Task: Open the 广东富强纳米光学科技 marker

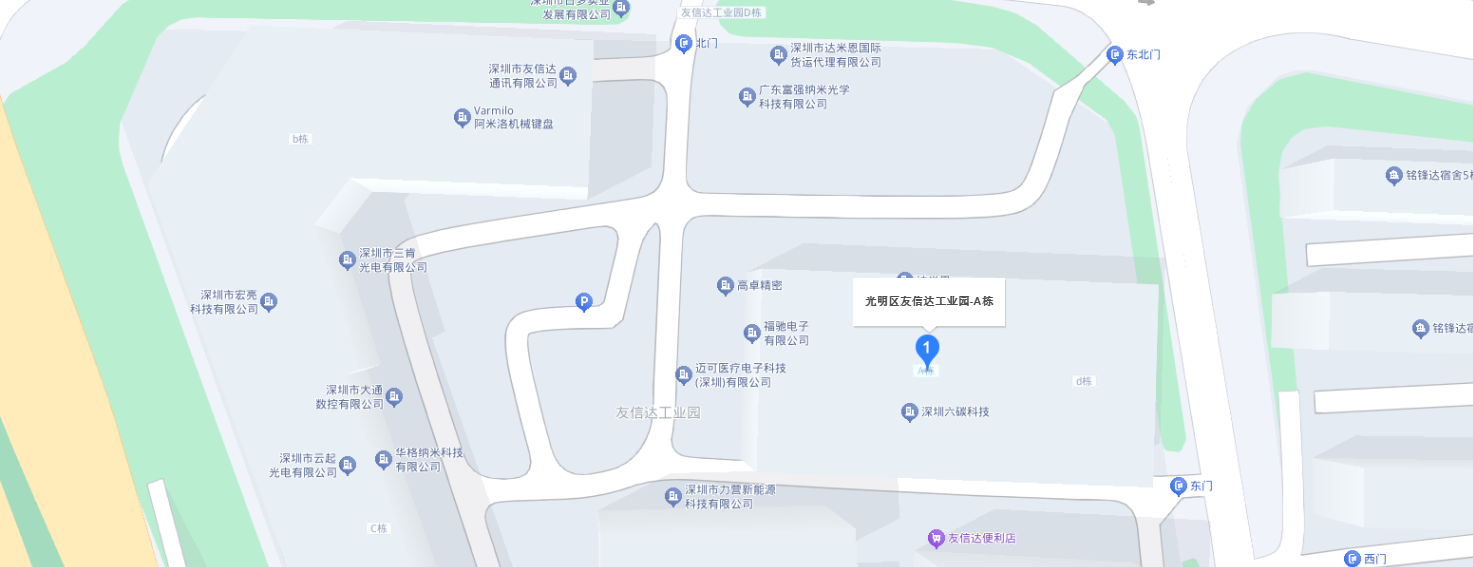Action: [747, 96]
